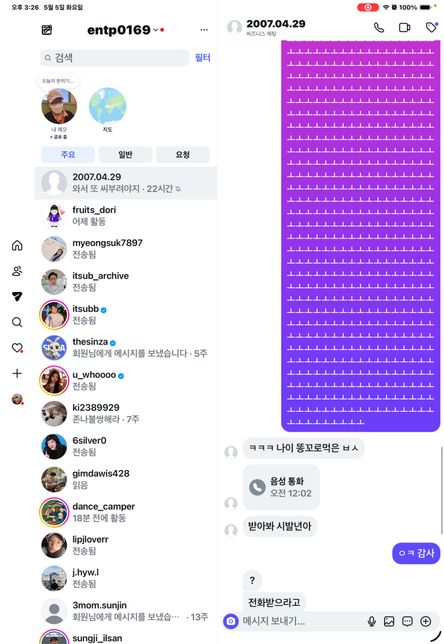Image resolution: width=444 pixels, height=644 pixels.
Task: Open the chat with itsub_archive
Action: tap(125, 281)
